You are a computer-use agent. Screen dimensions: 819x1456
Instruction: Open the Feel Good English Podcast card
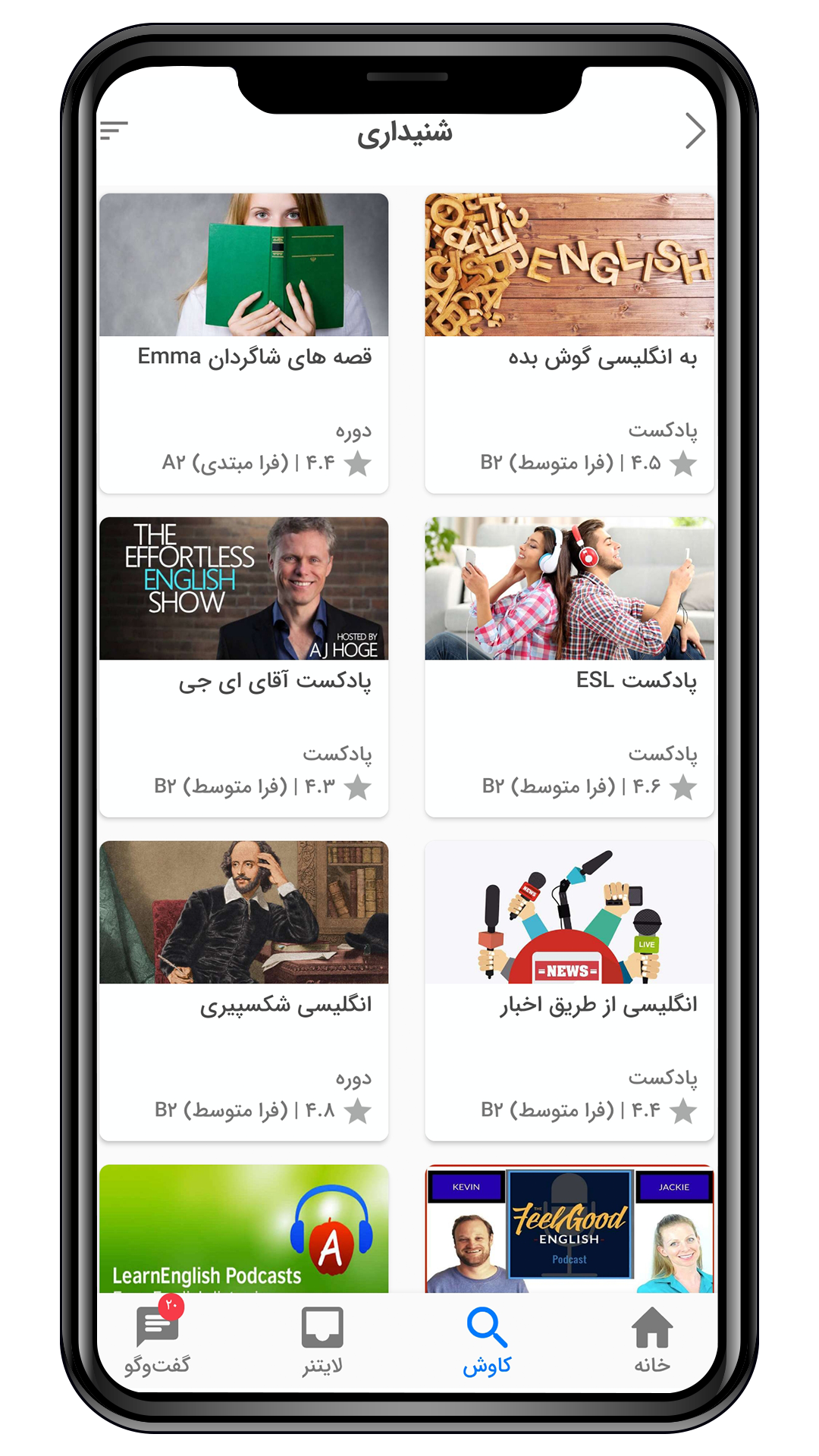tap(569, 1228)
